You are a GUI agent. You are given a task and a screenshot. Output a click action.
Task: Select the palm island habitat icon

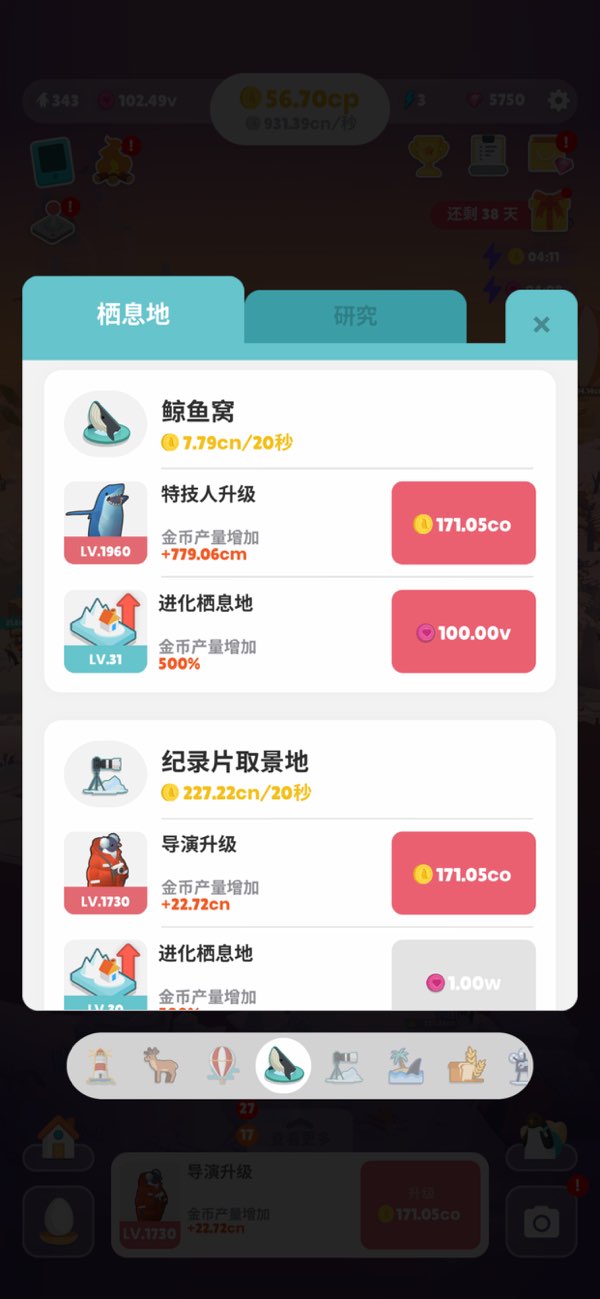tap(405, 1066)
